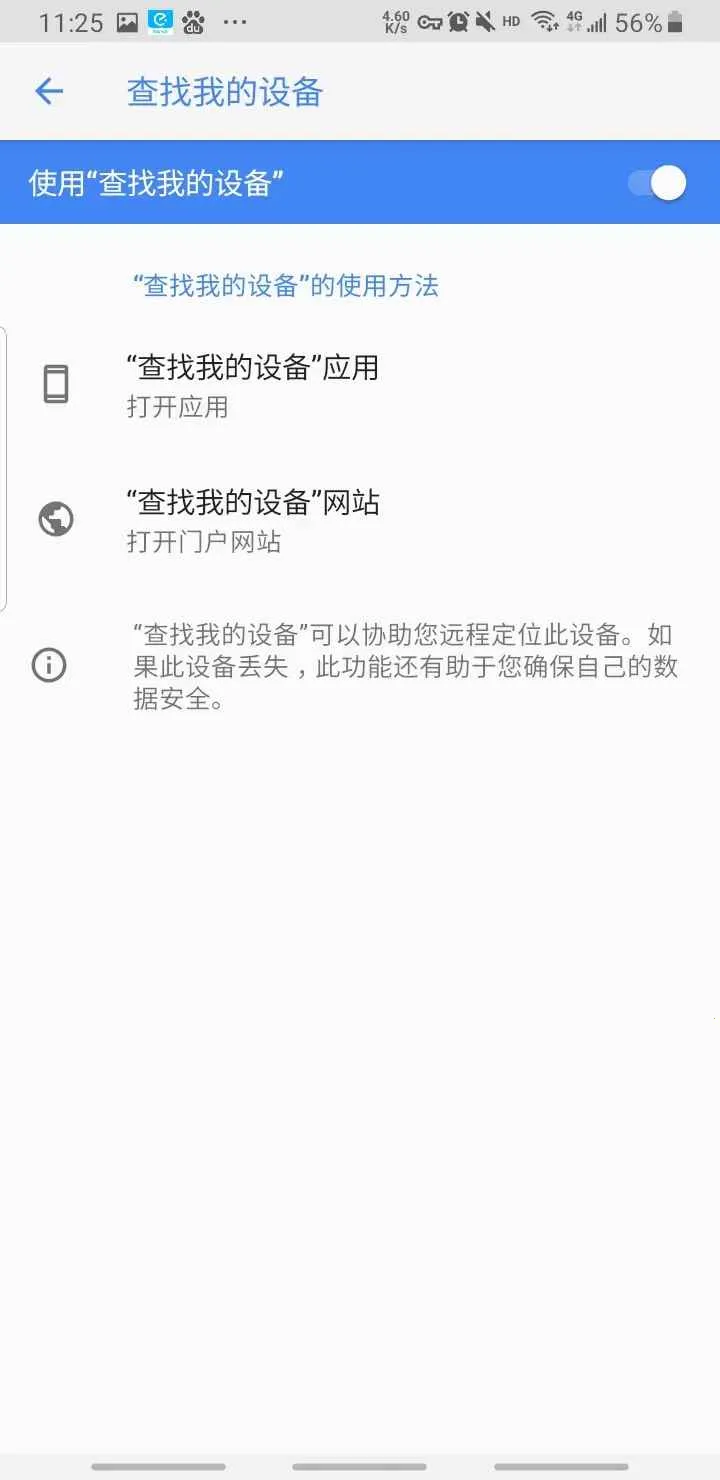Turn off 使用"查找我的设备" switch
The image size is (720, 1480).
point(657,184)
